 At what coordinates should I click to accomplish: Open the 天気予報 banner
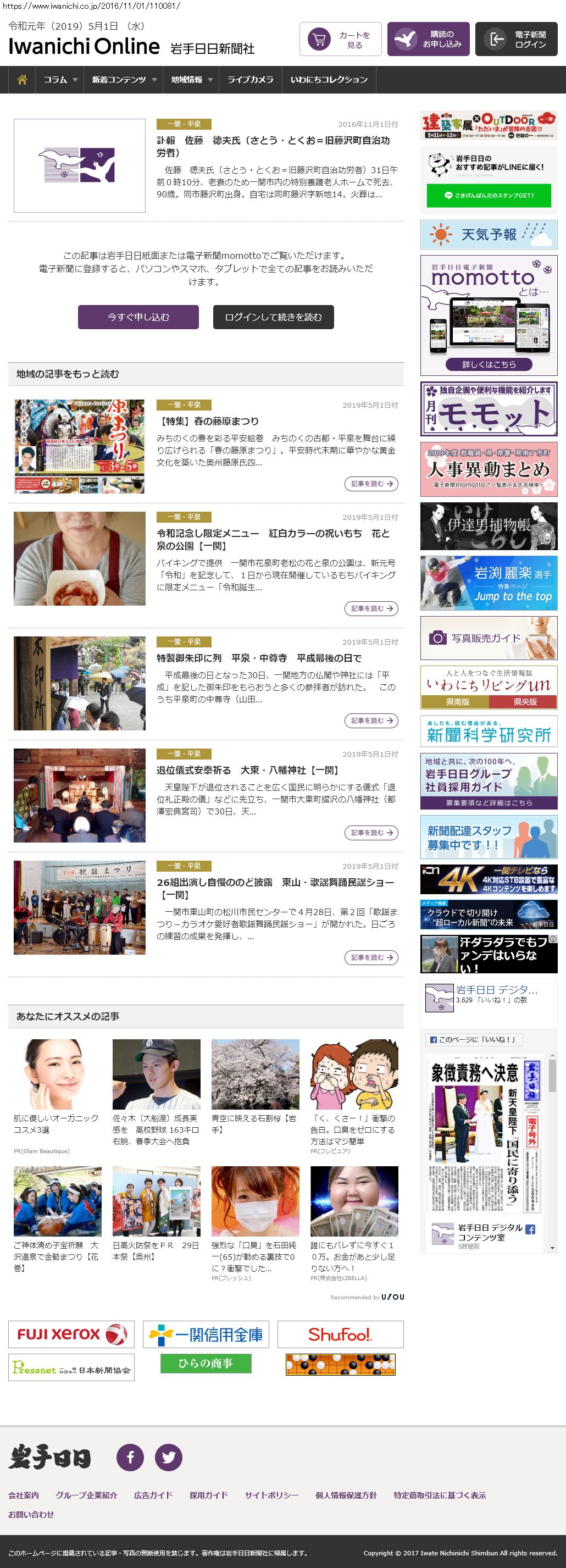[x=488, y=234]
